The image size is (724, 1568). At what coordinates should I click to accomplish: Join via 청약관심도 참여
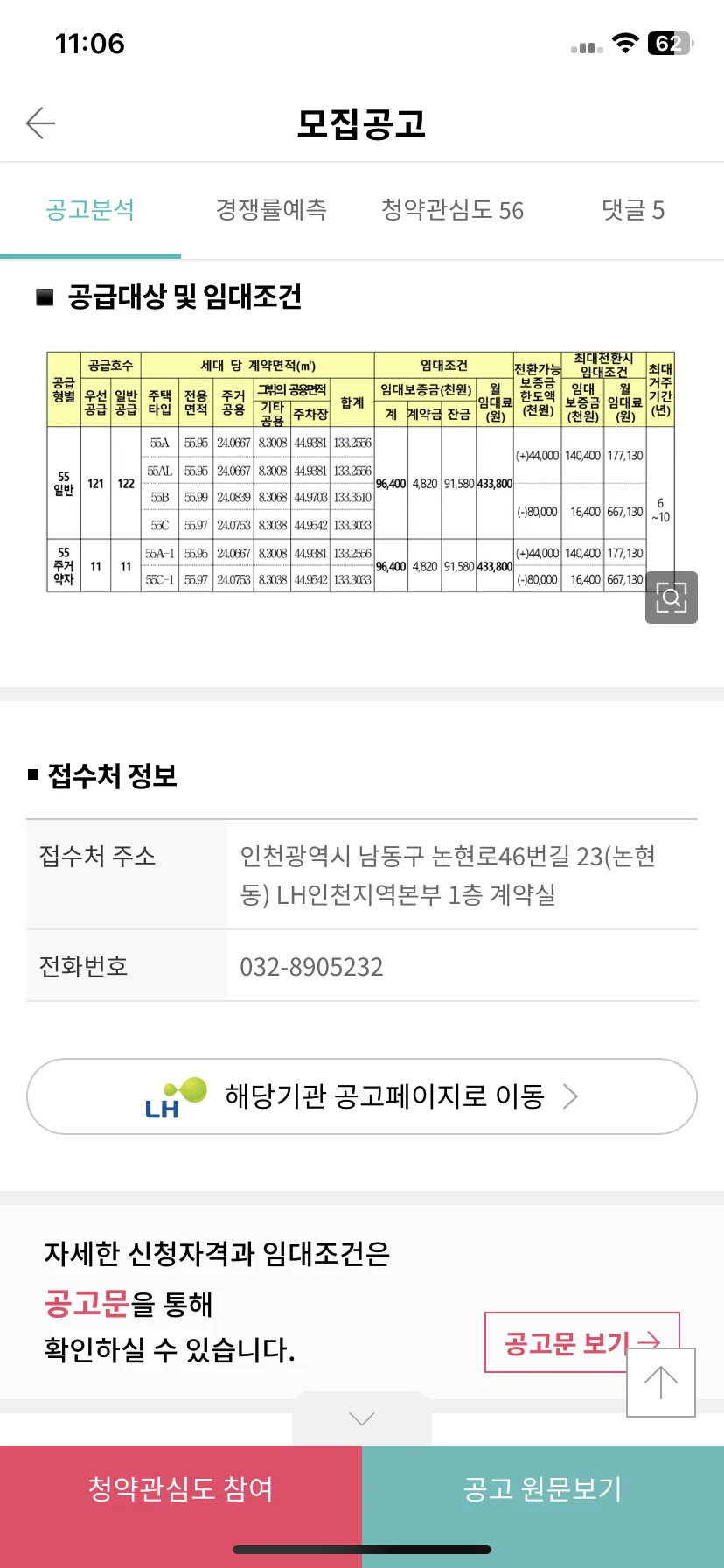point(181,1489)
